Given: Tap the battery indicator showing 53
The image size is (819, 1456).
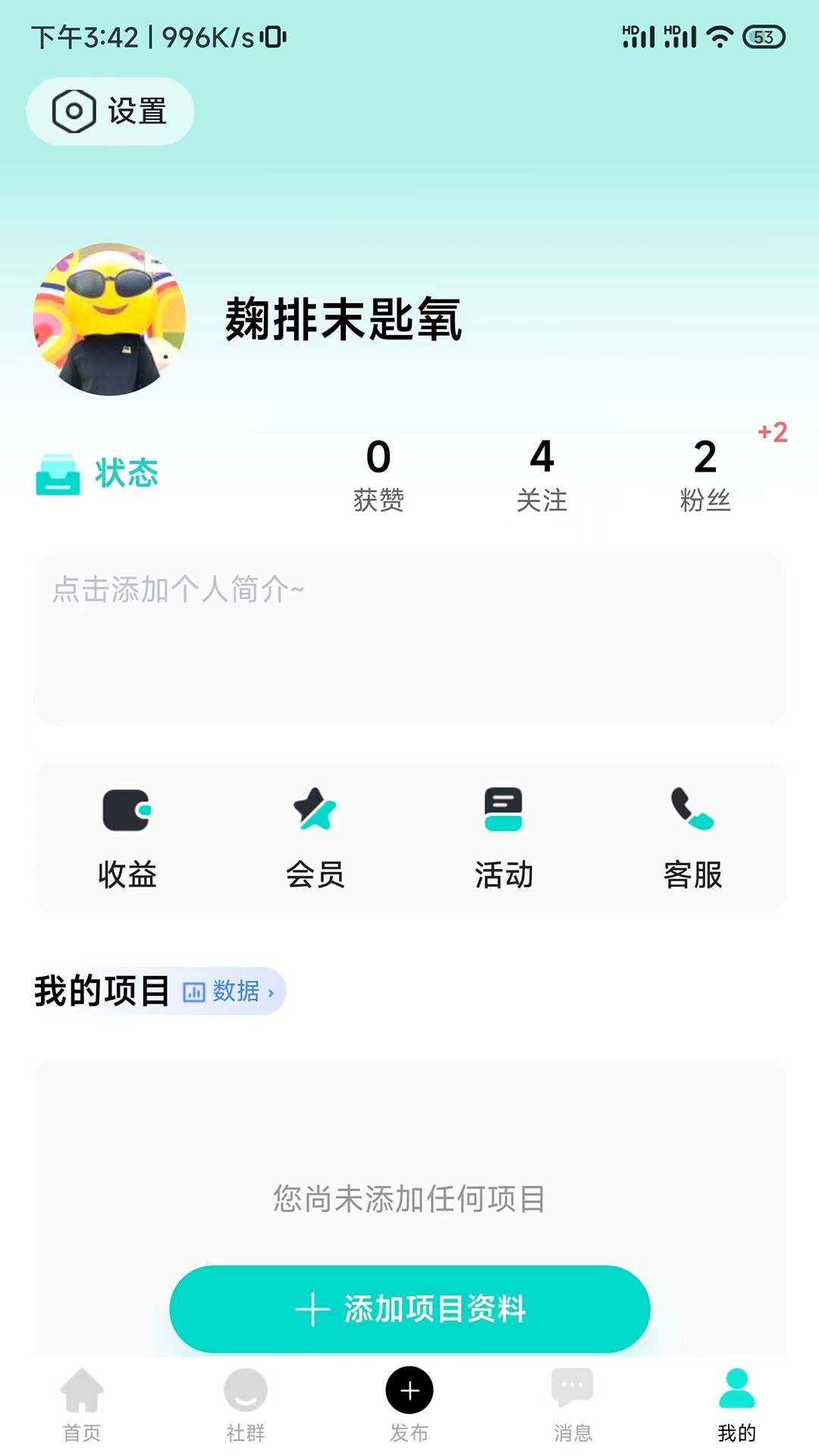Looking at the screenshot, I should (x=764, y=35).
